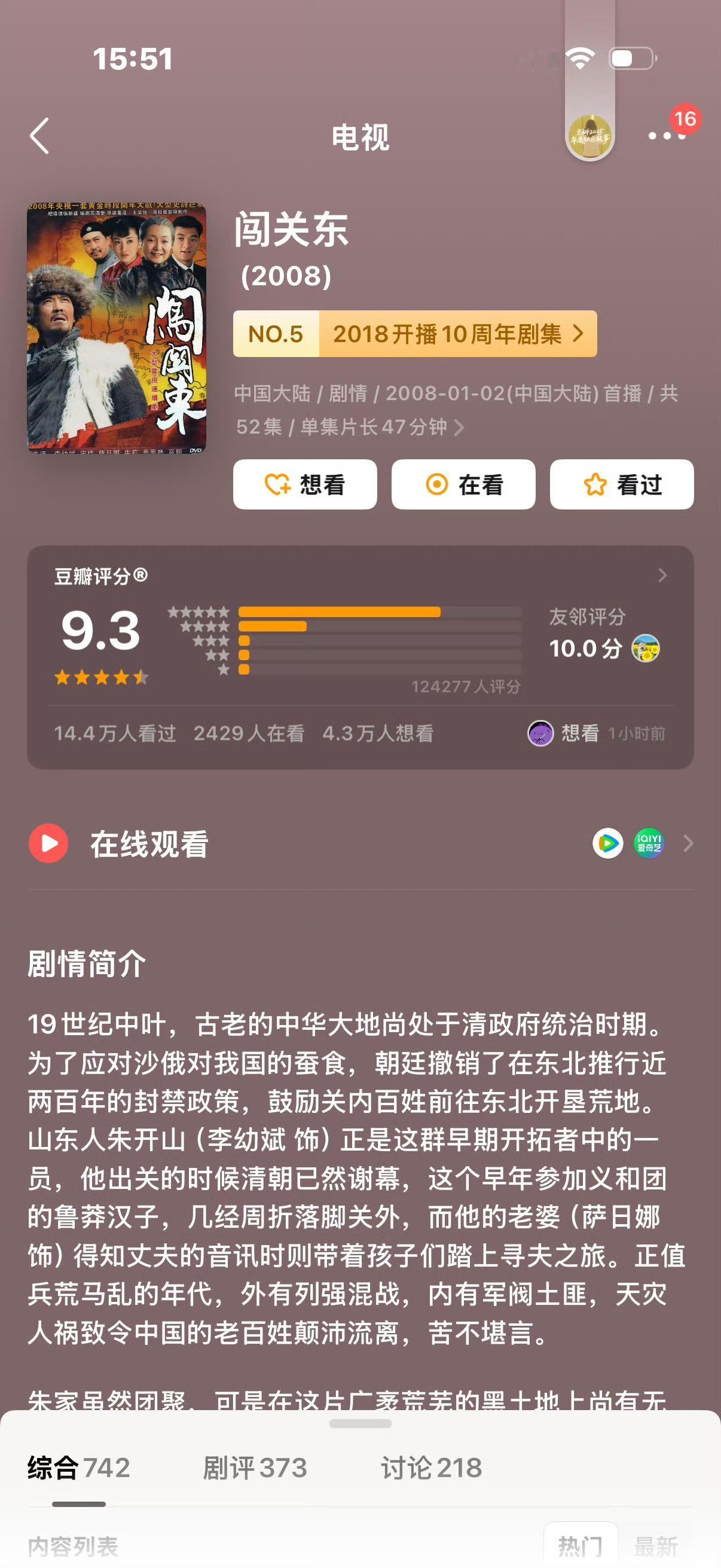The image size is (721, 1568).
Task: Mark the show as 看过
Action: tap(622, 484)
